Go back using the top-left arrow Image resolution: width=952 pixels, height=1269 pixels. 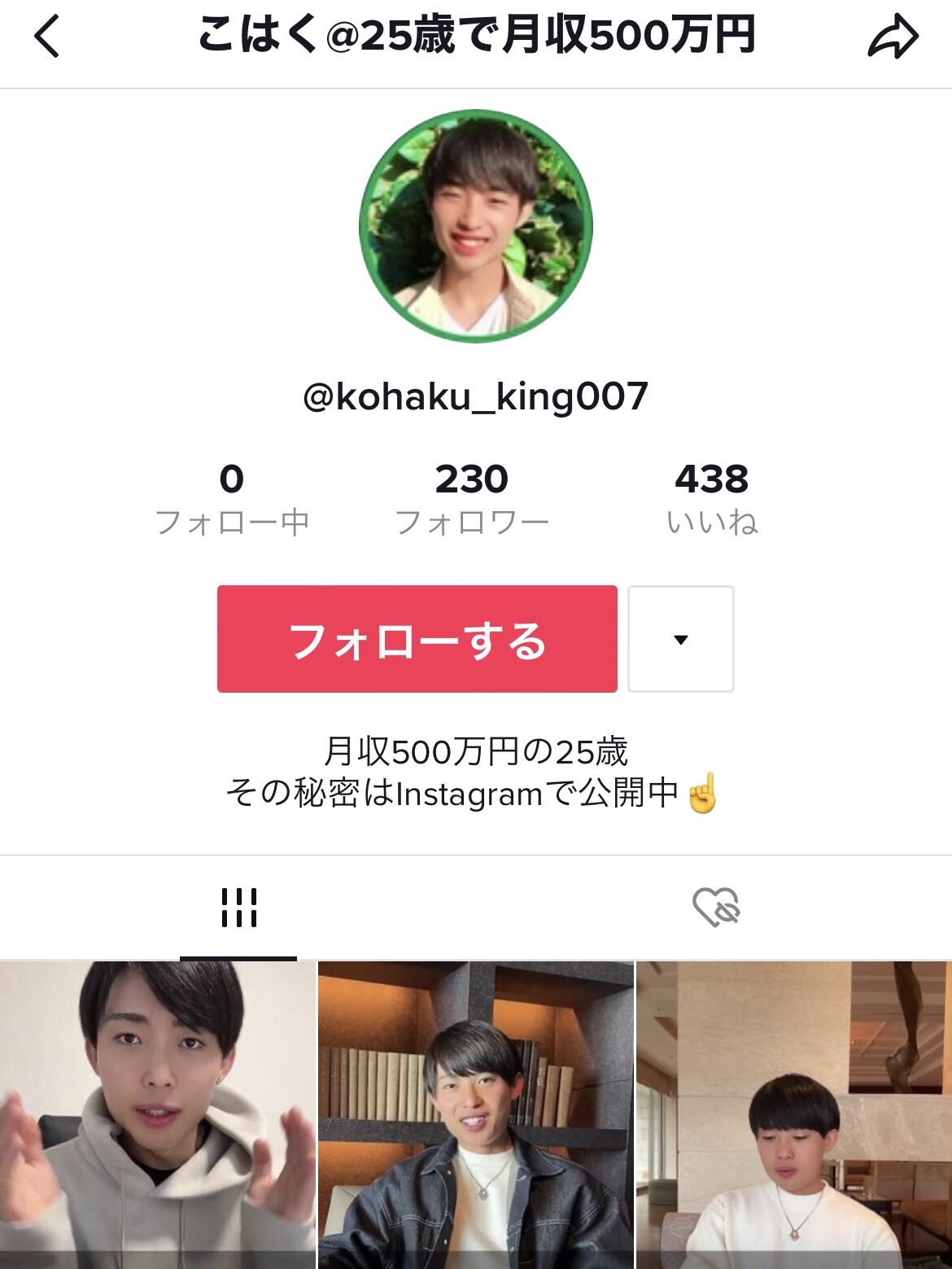(x=47, y=37)
